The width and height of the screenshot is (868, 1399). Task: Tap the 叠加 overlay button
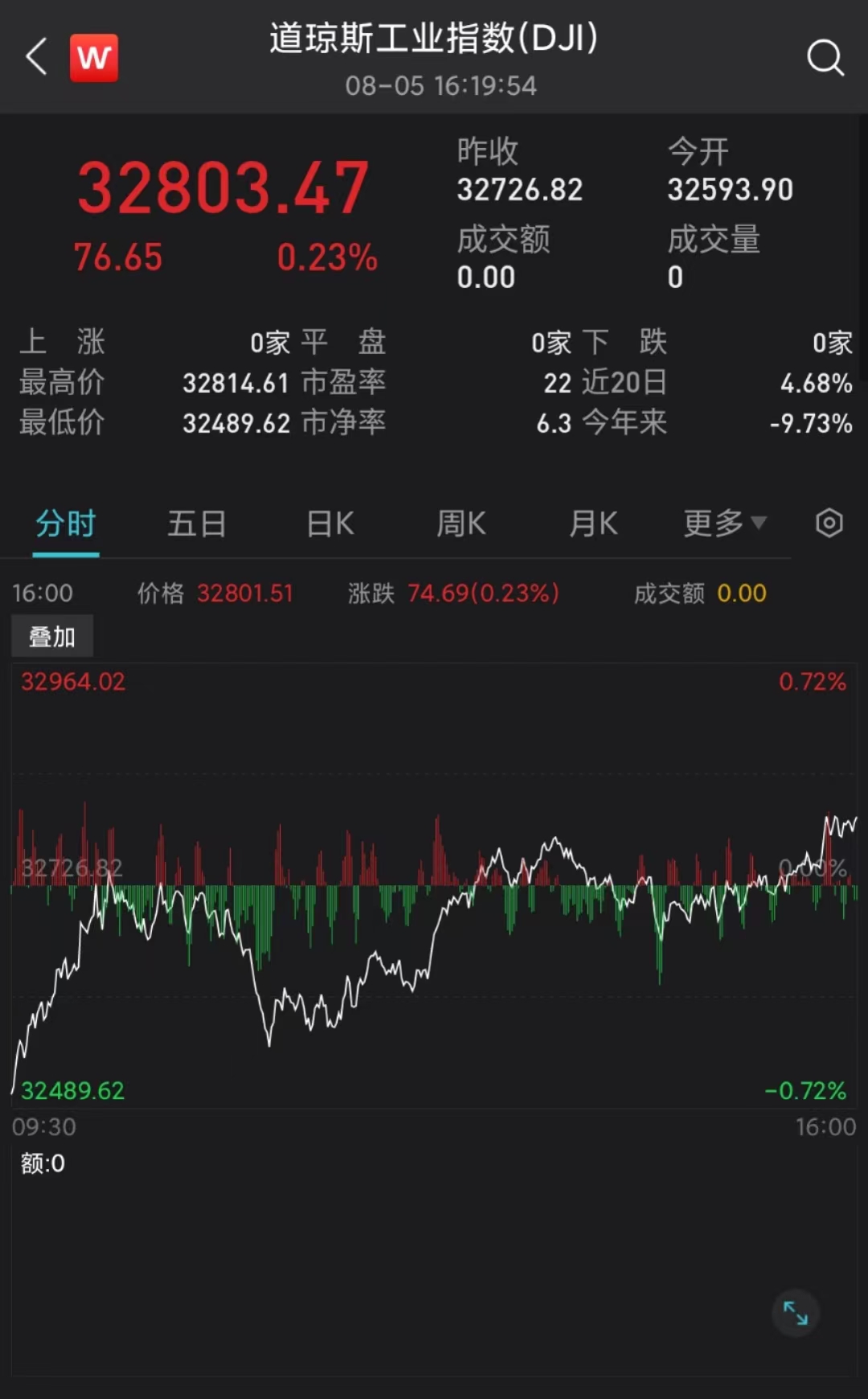[52, 637]
